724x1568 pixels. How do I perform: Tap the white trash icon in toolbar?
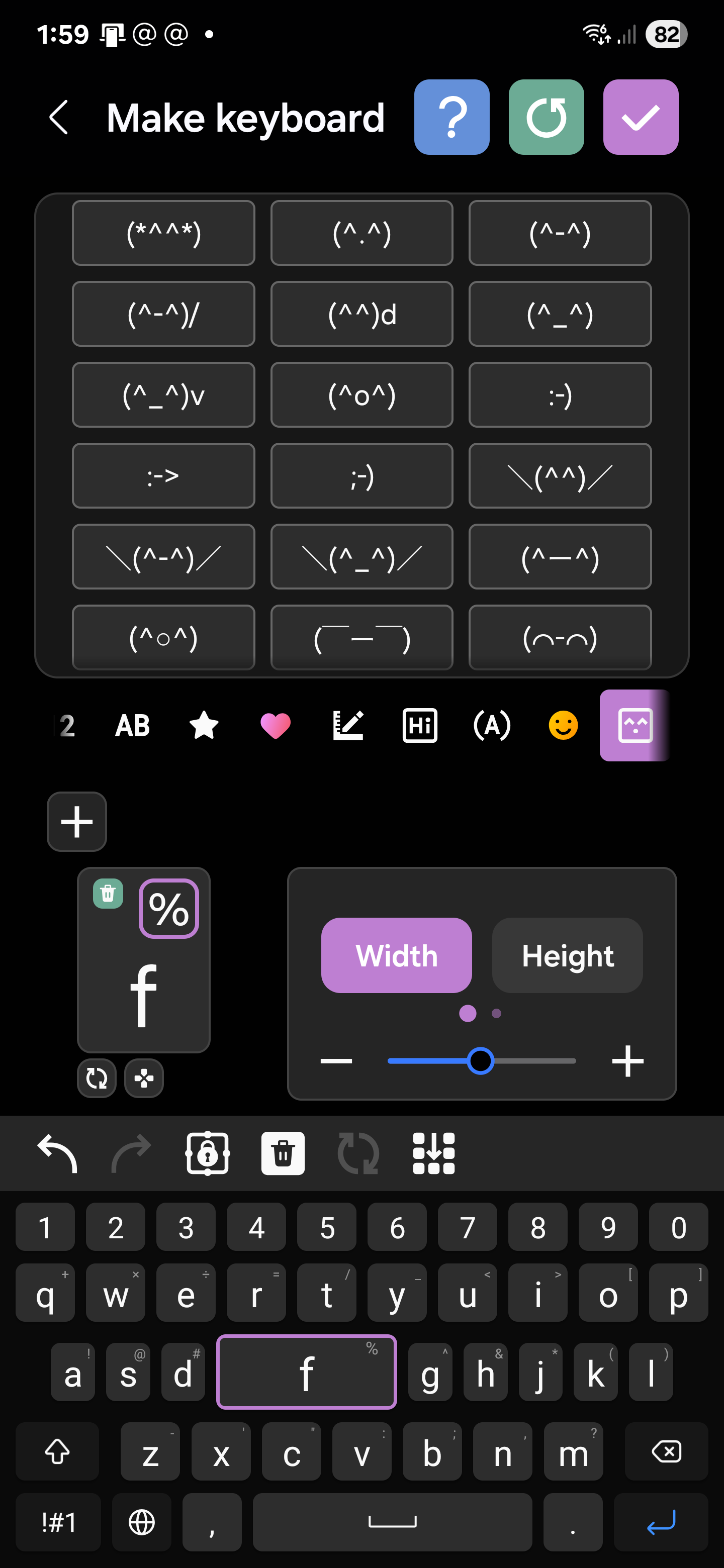pos(283,1153)
